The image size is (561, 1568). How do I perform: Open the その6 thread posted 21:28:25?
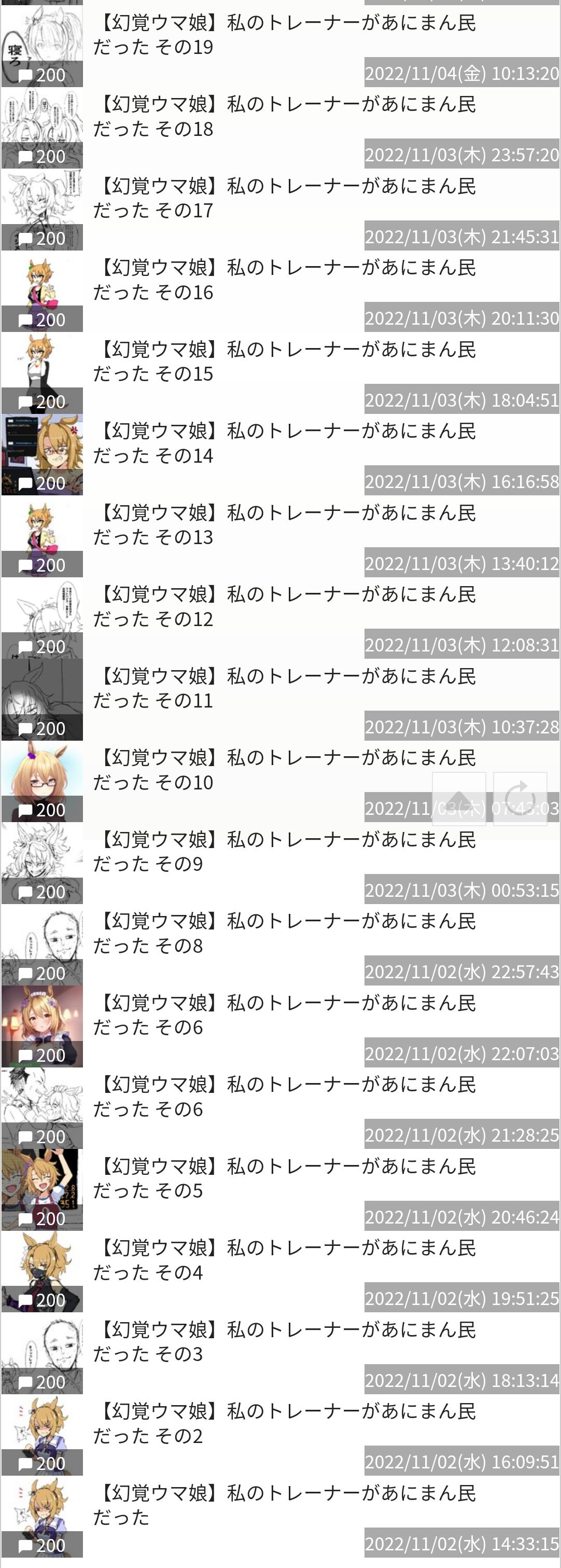click(284, 1097)
